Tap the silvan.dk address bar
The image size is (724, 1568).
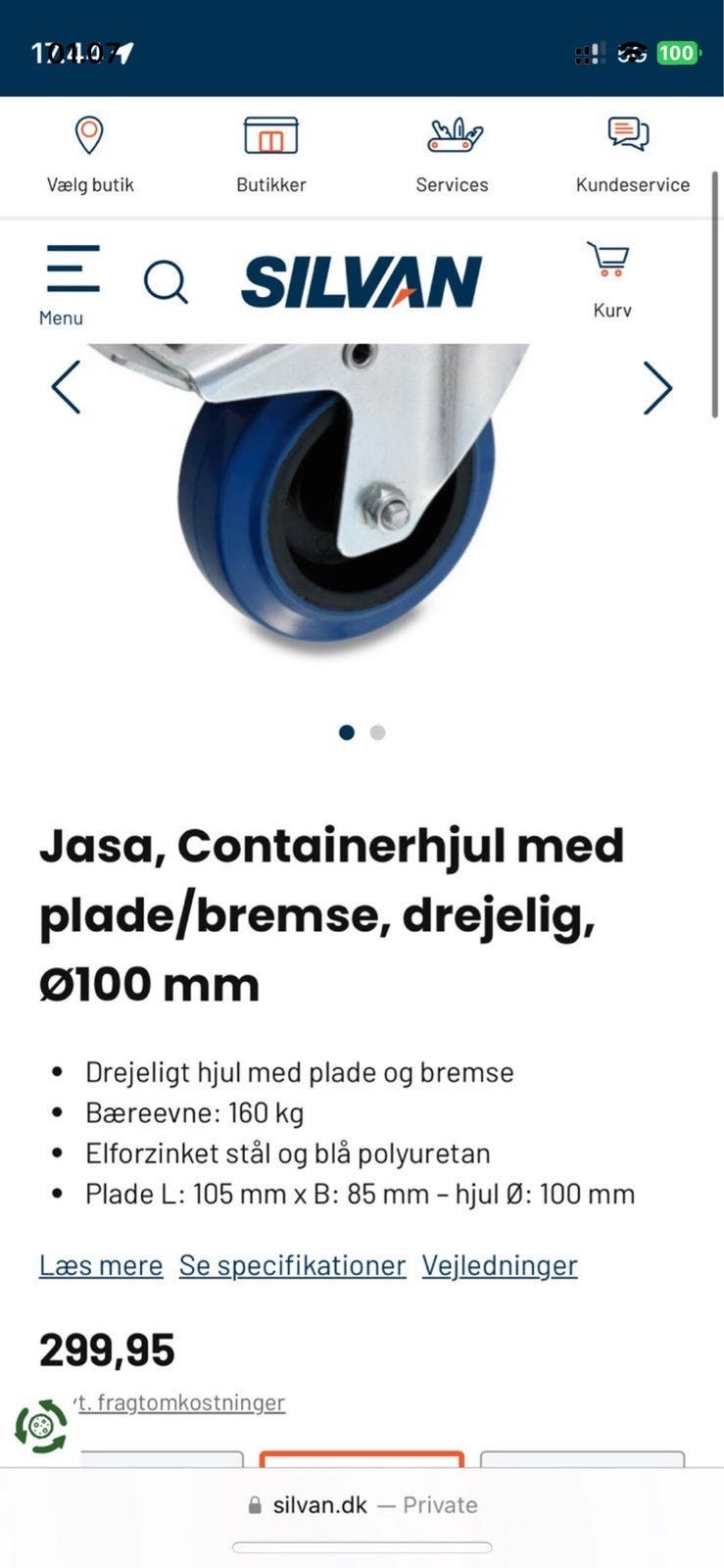362,1505
